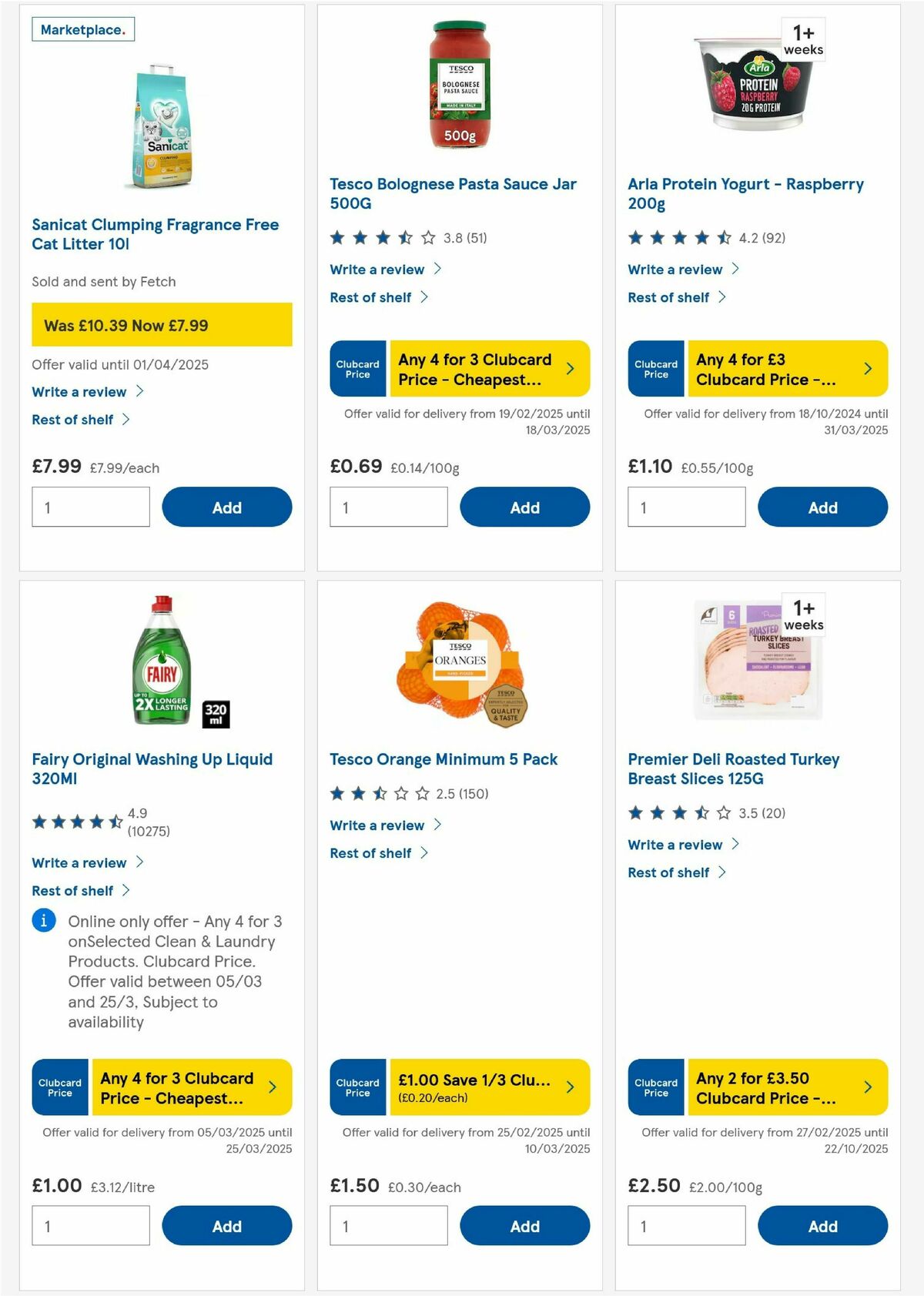Click the quantity field for Arla Protein Yogurt
The image size is (924, 1296).
(x=685, y=506)
